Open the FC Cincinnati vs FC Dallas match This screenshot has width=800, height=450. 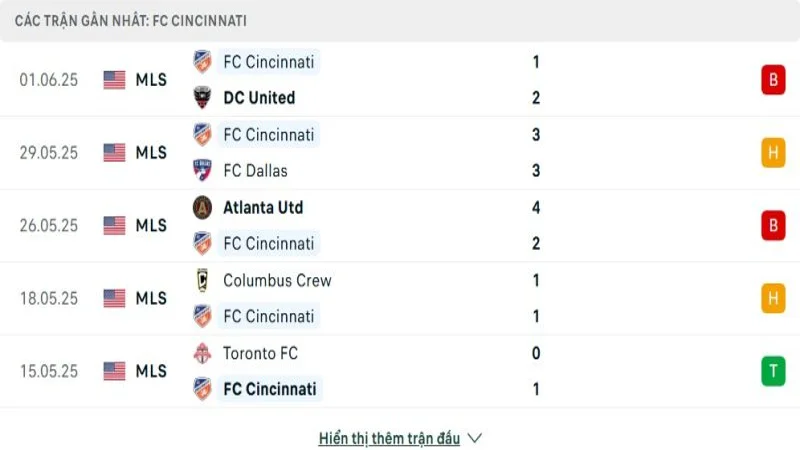[400, 153]
